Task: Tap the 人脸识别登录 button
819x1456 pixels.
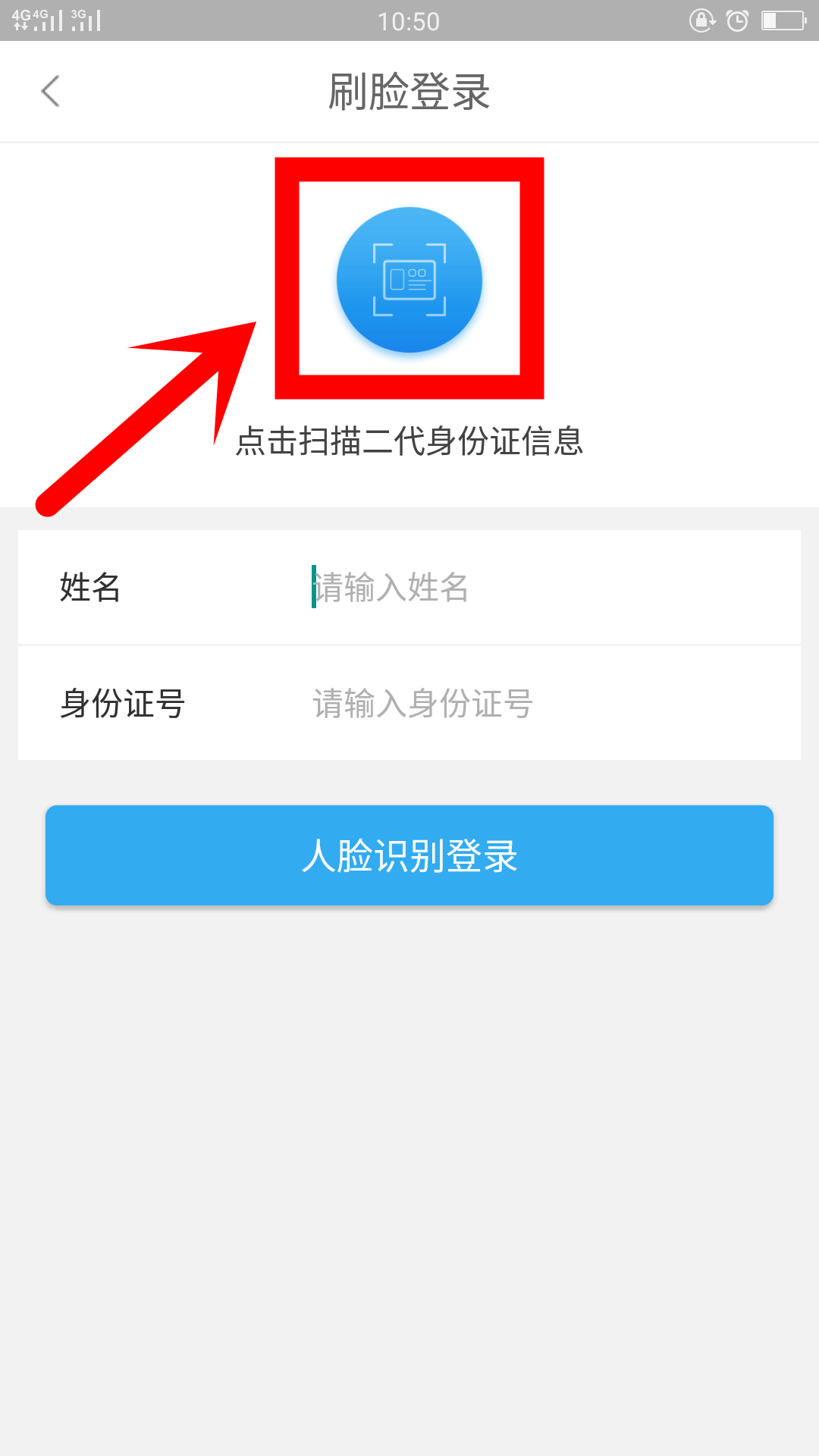Action: (x=409, y=855)
